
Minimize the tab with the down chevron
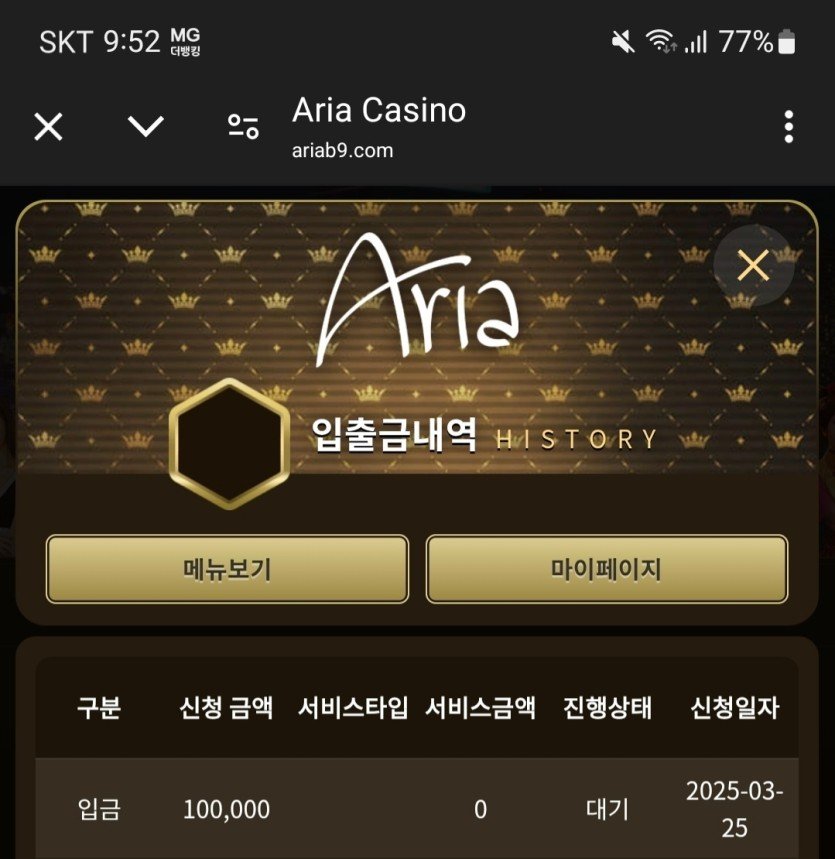(146, 127)
